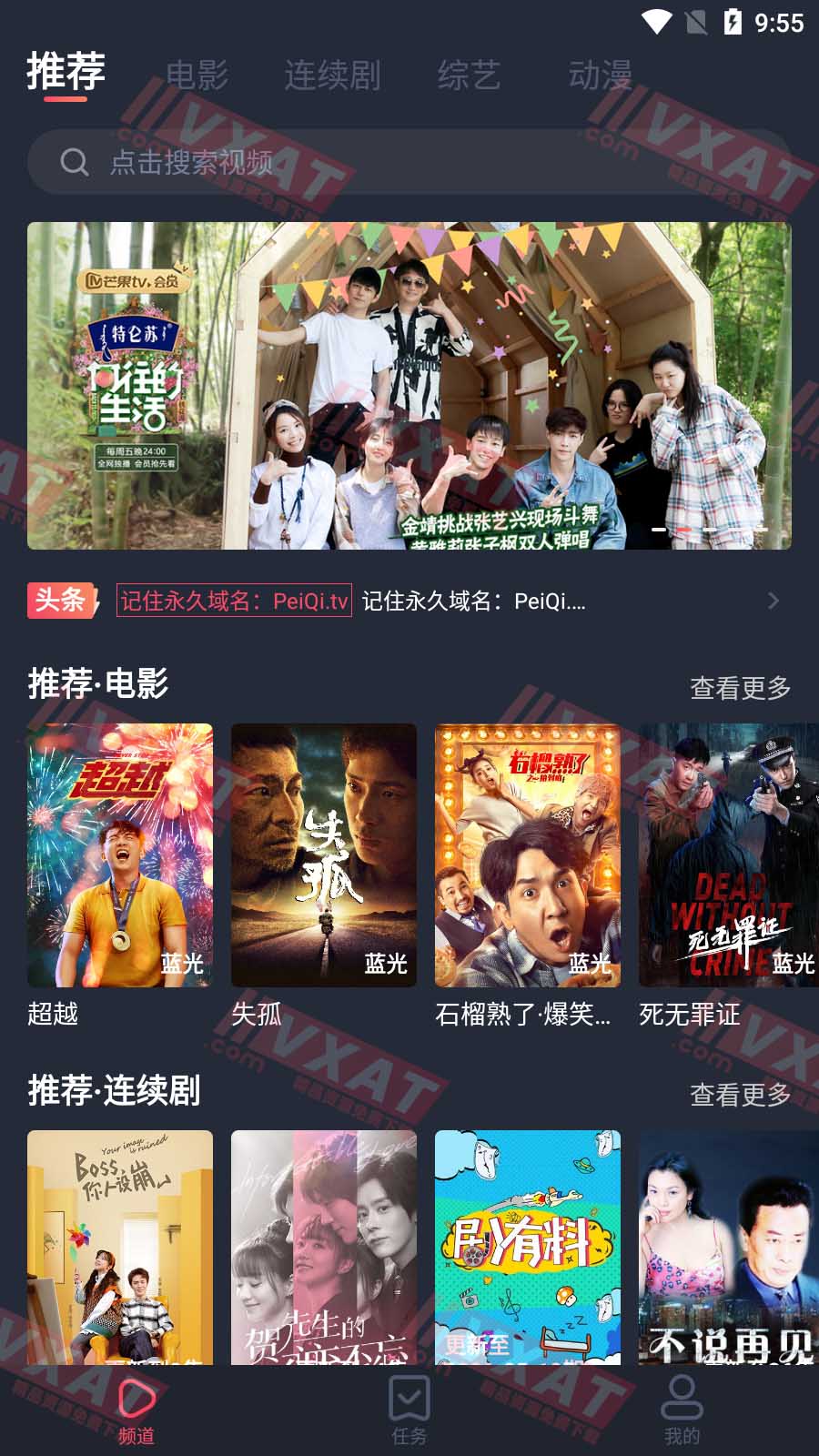Open the 向往的生活 featured banner

click(x=409, y=386)
